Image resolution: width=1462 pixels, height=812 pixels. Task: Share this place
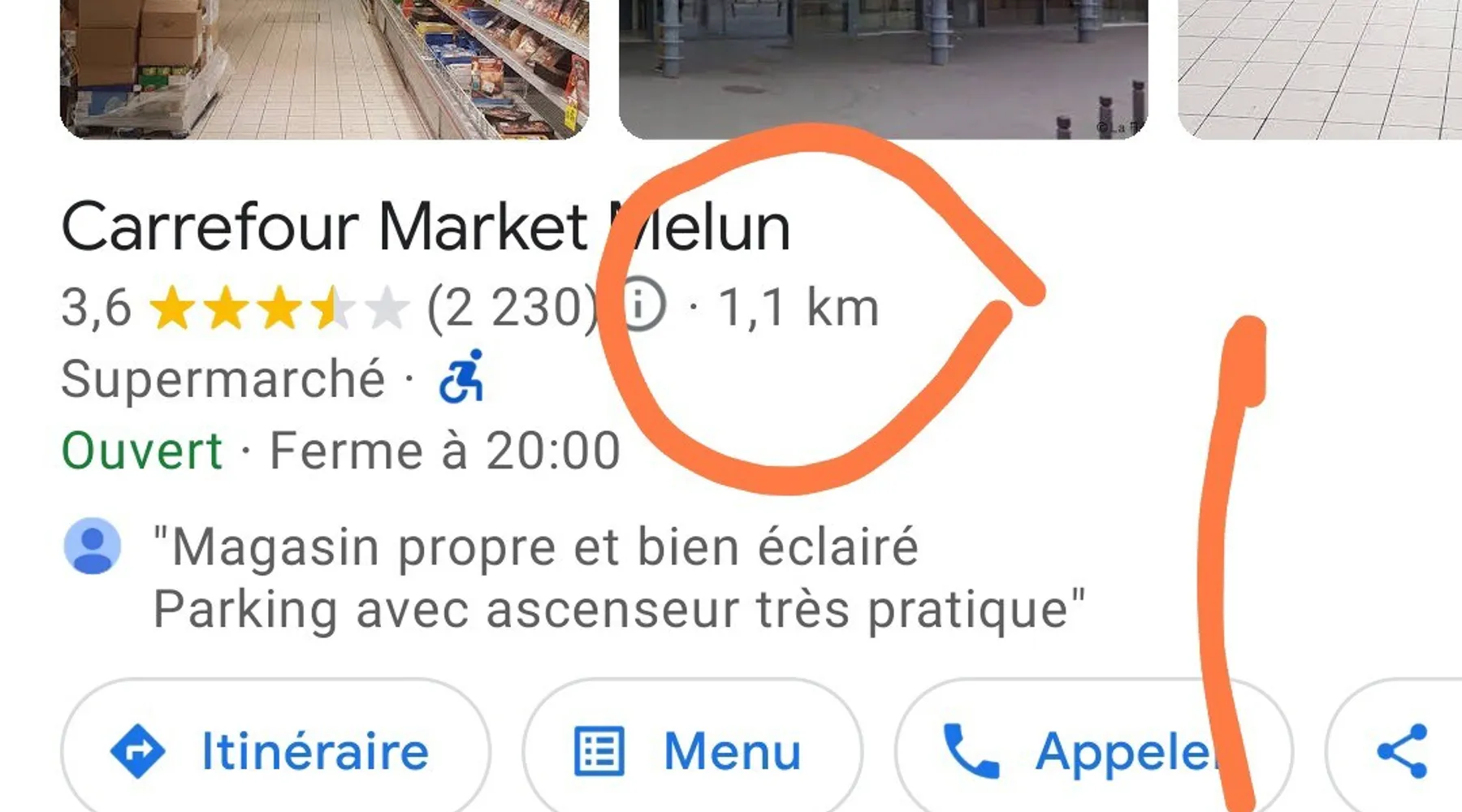coord(1402,751)
